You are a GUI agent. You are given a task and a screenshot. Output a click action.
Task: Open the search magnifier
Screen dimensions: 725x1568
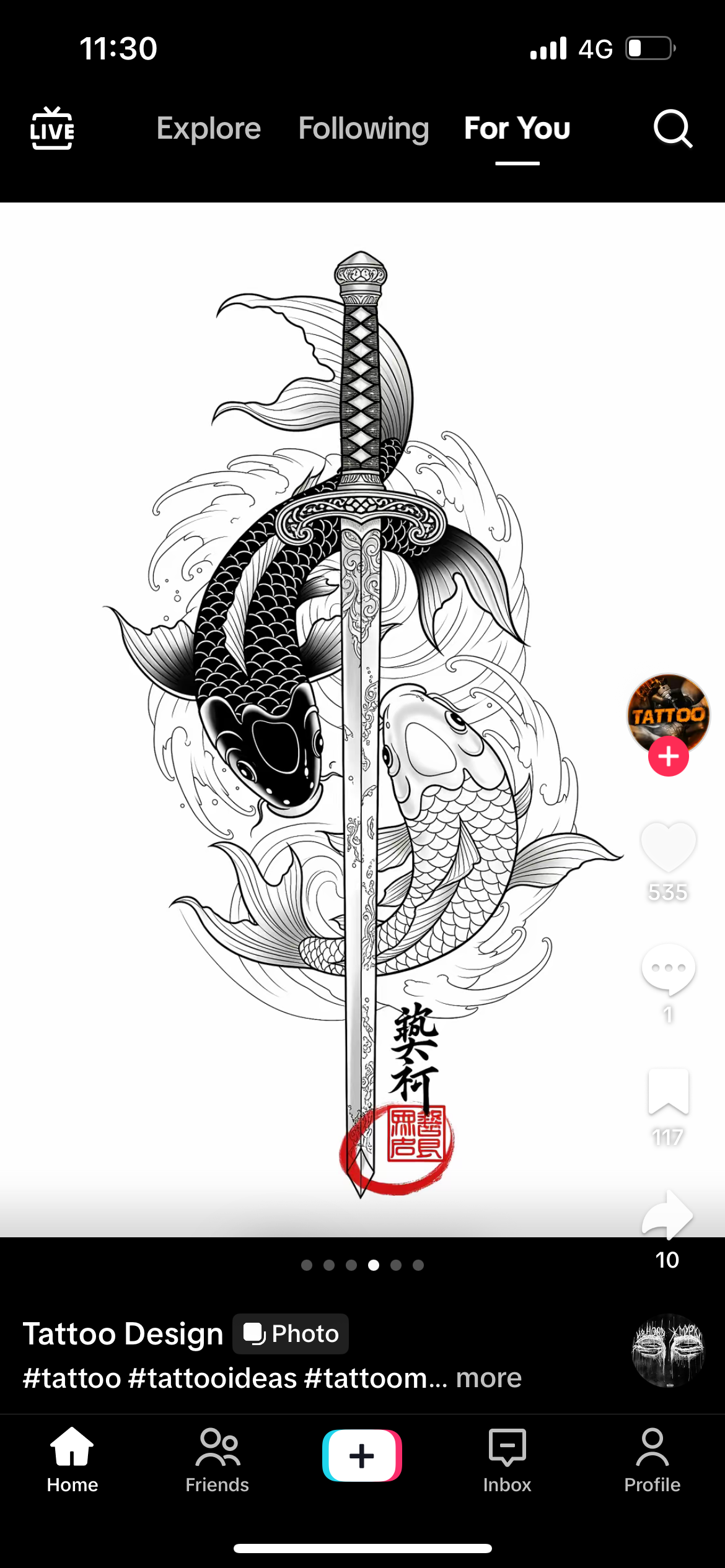click(x=672, y=129)
